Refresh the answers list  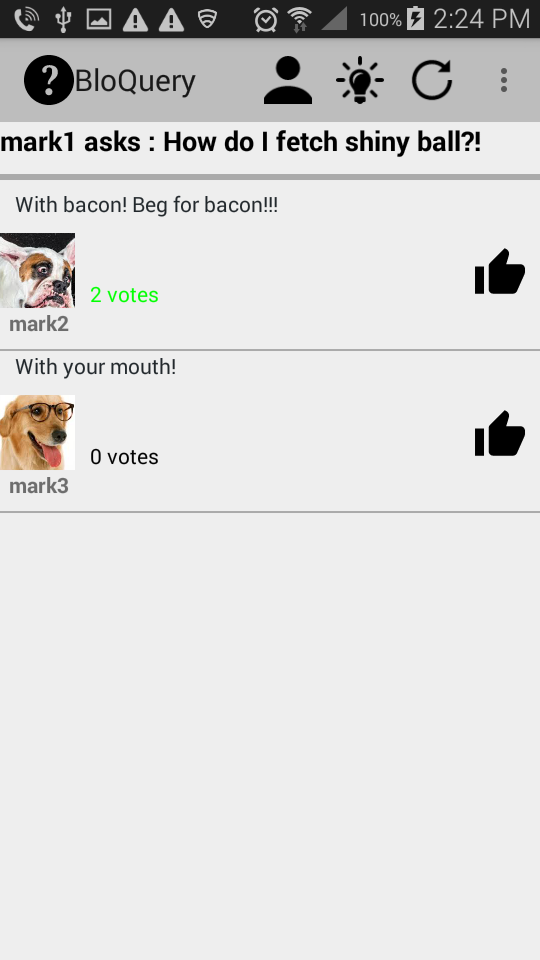[432, 80]
